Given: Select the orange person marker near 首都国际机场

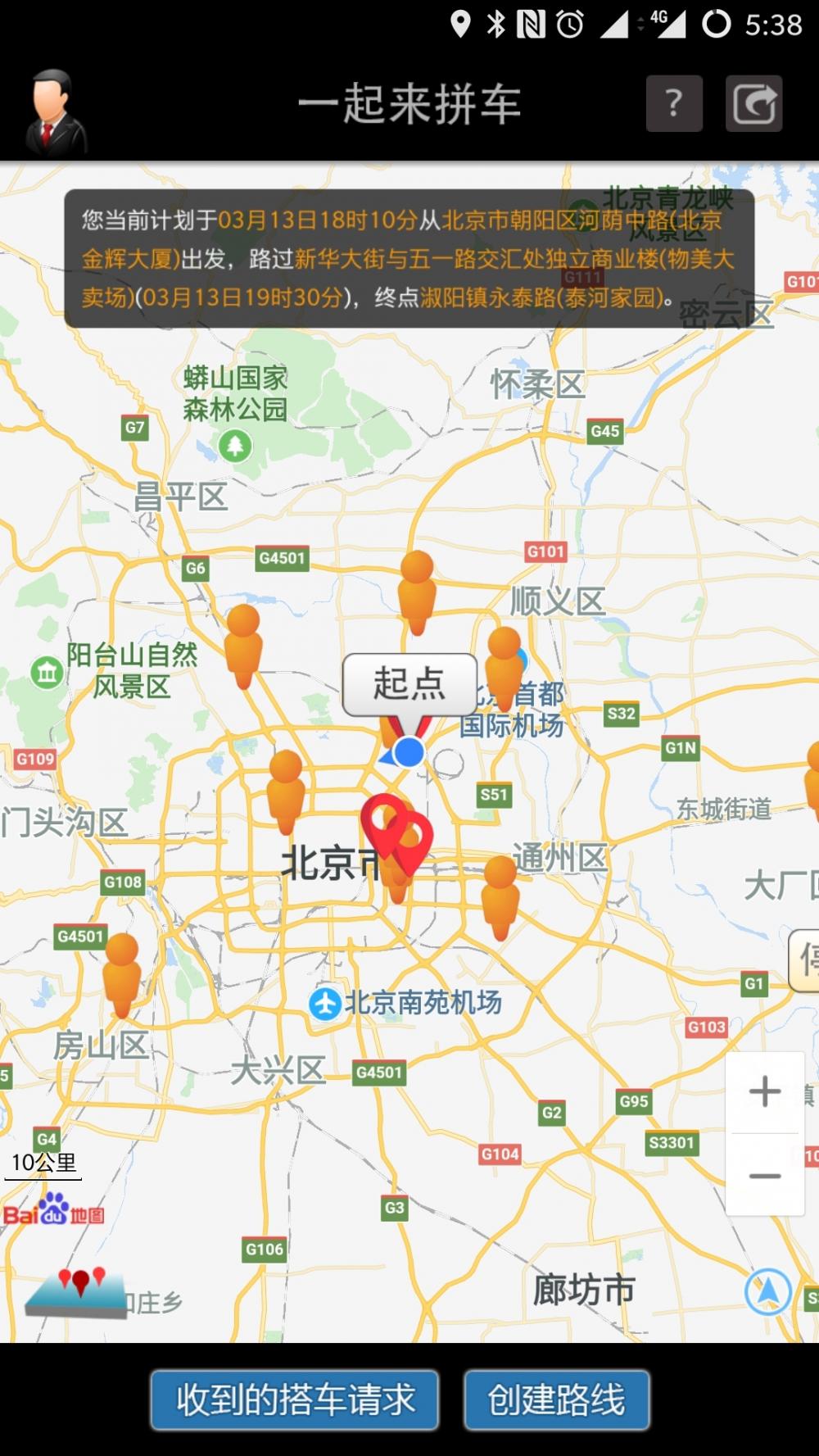Looking at the screenshot, I should [x=505, y=669].
